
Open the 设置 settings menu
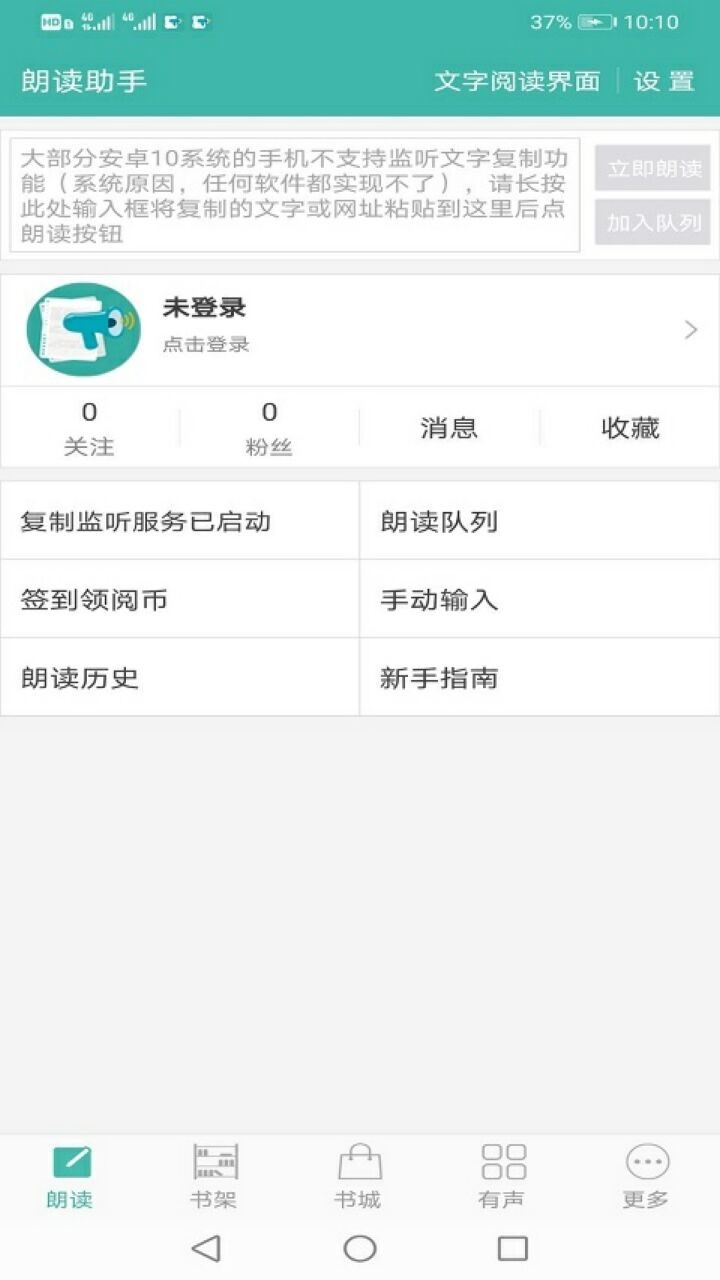(x=664, y=81)
